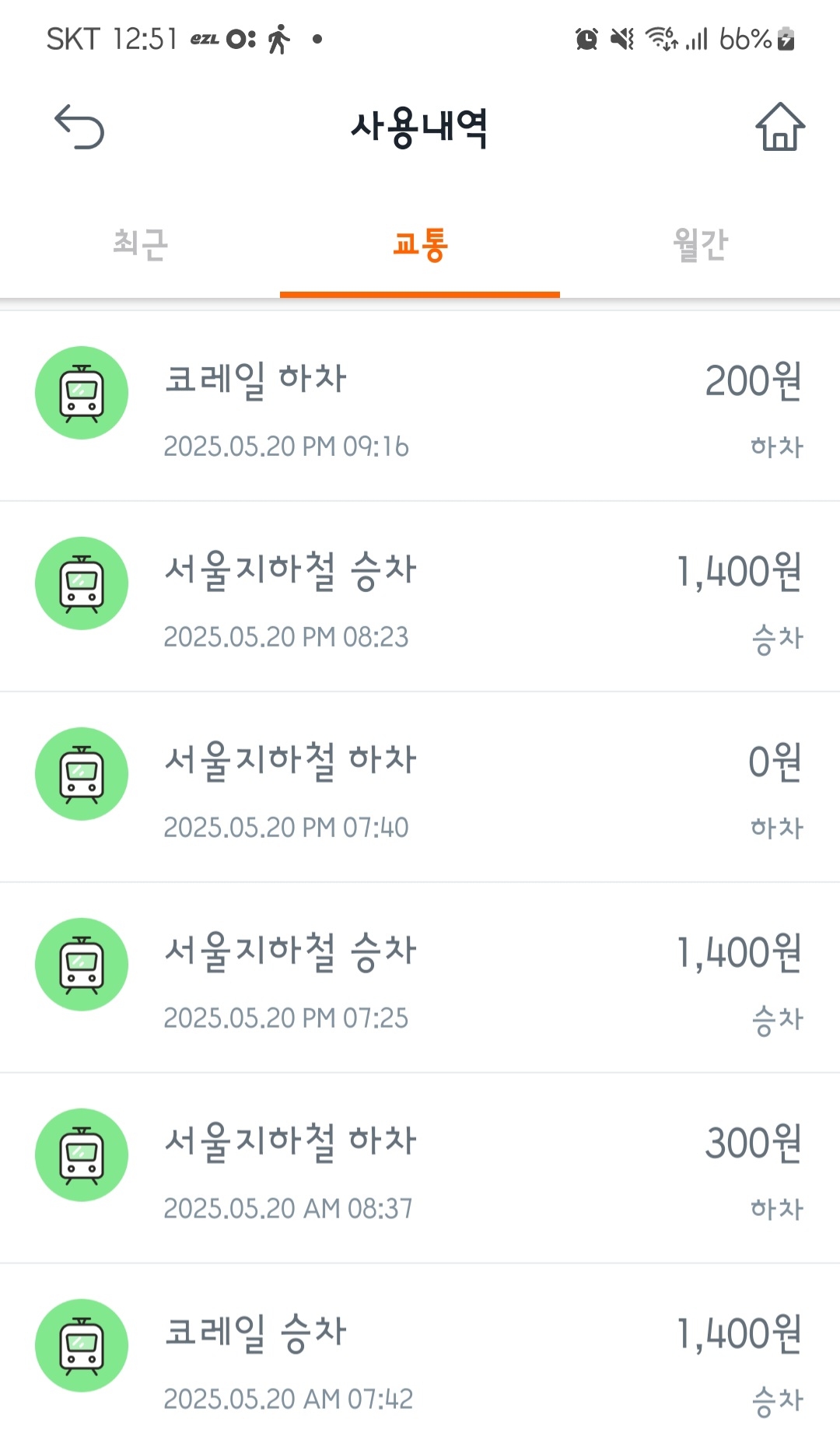Open the 서울지하철 하차 AM 08:37 entry

pos(420,1168)
